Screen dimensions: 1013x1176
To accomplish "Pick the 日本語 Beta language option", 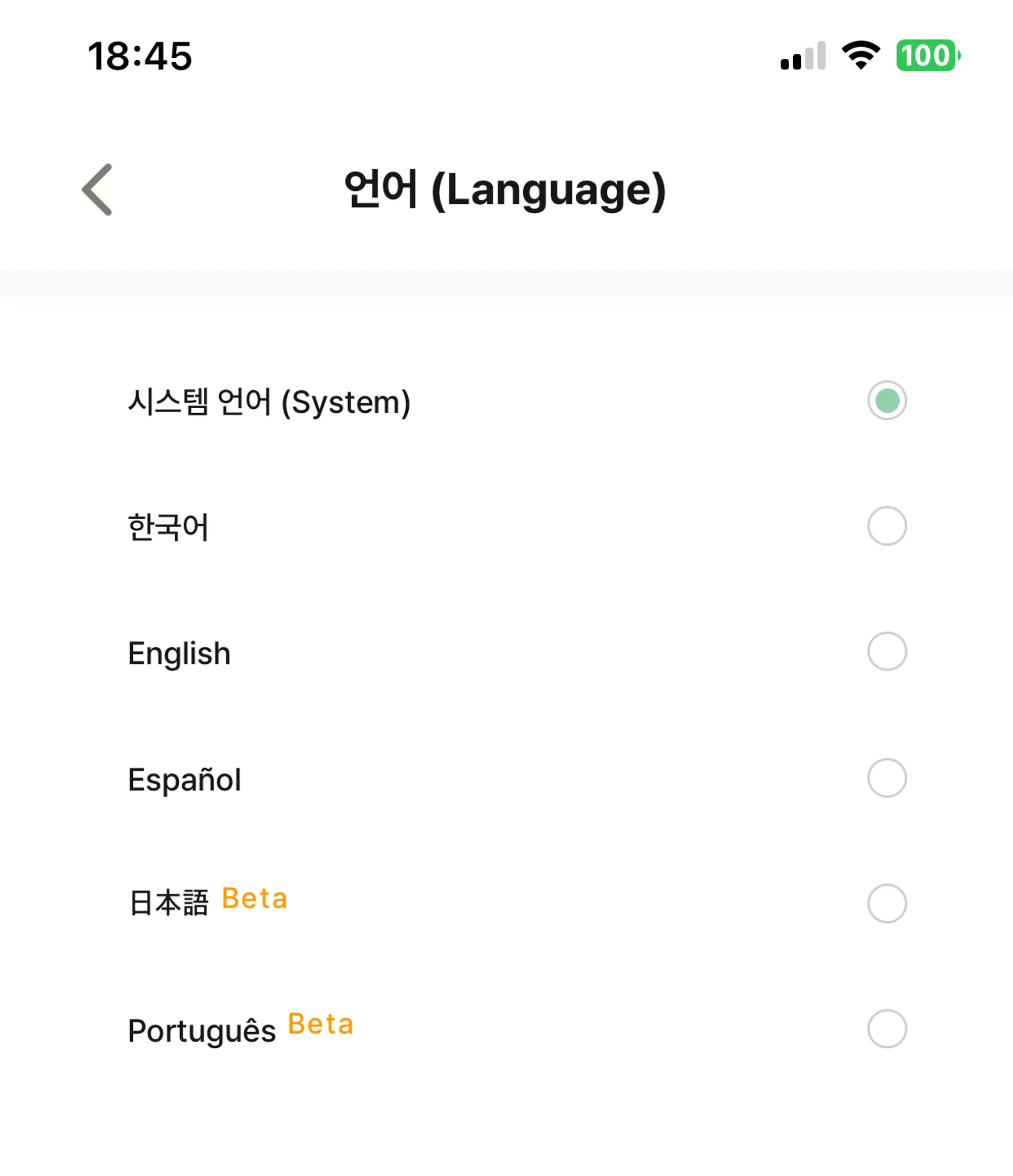I will (x=886, y=903).
